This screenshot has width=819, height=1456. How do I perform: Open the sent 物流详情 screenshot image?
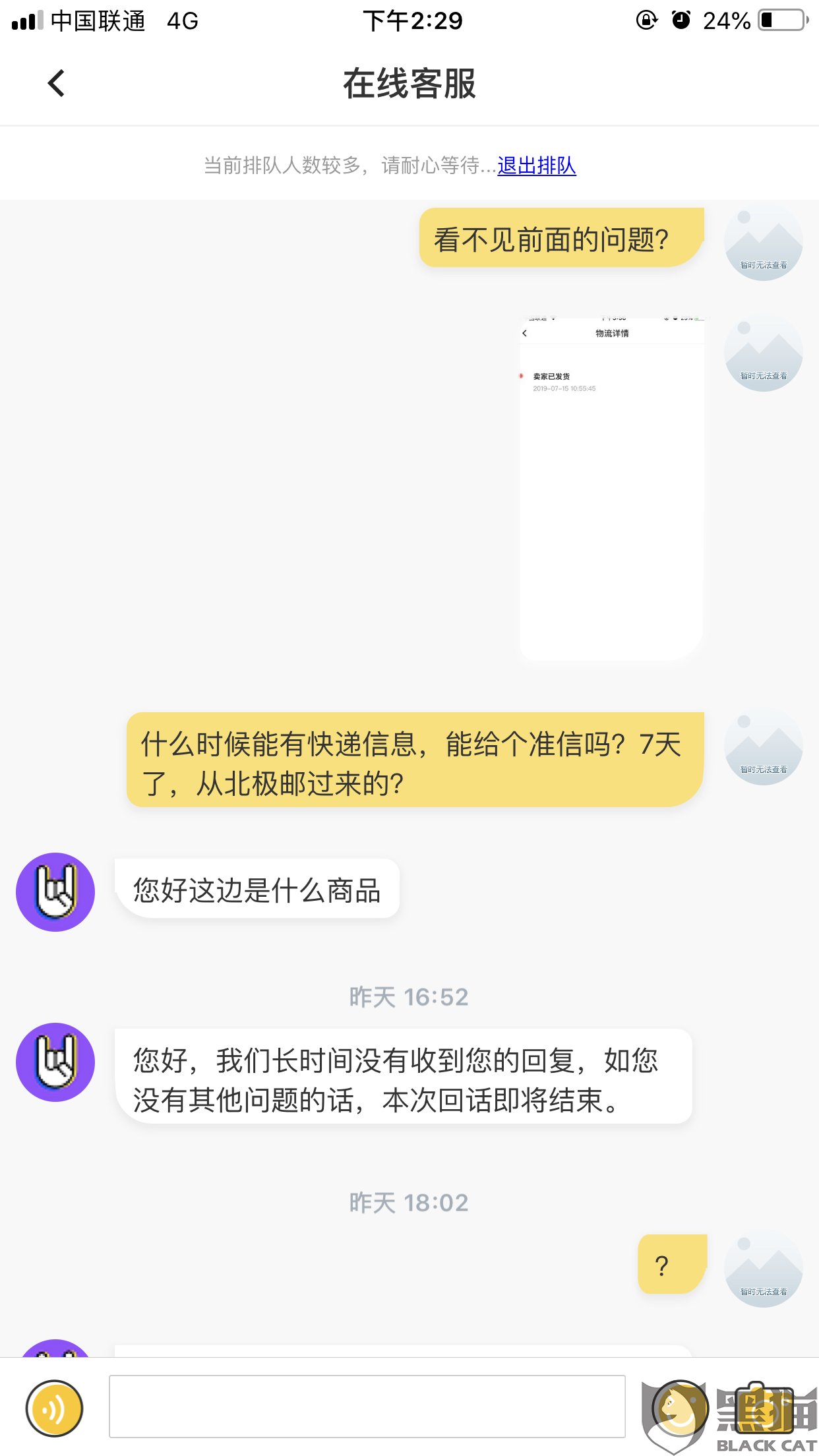pos(611,489)
